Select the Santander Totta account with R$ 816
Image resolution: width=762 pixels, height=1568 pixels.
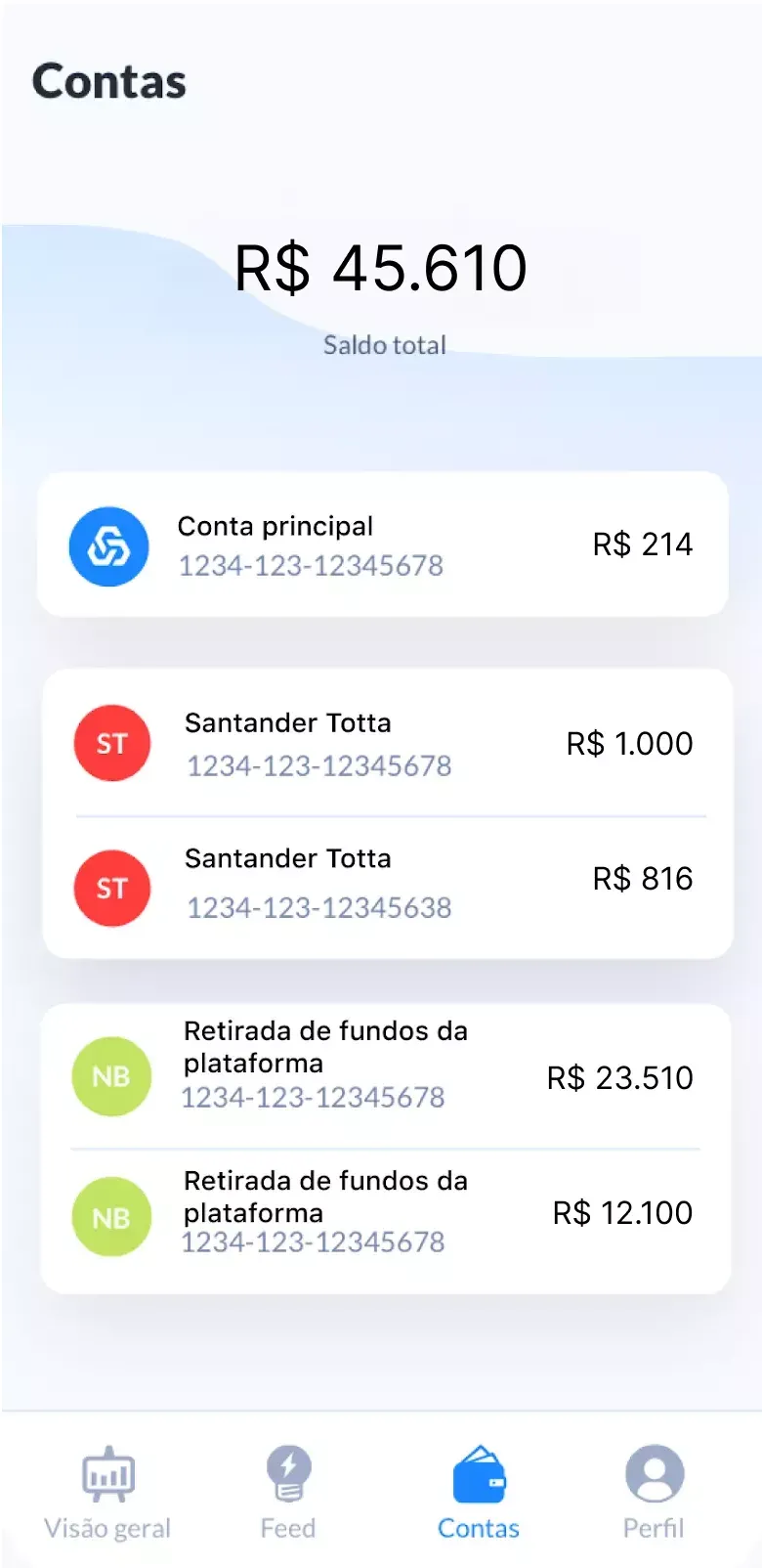387,884
